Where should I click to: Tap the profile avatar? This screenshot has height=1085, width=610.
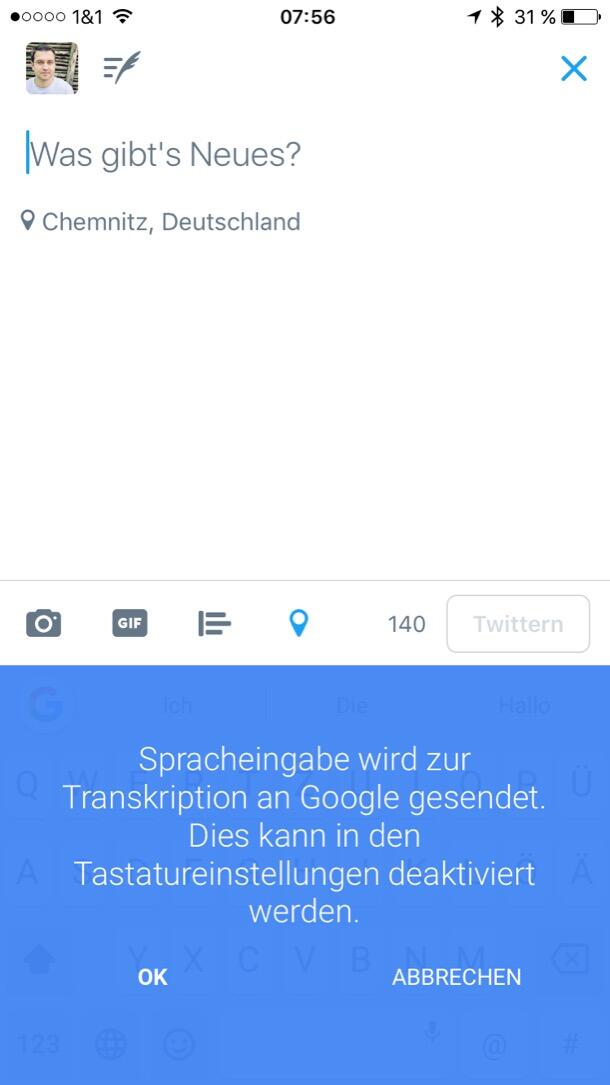coord(52,68)
